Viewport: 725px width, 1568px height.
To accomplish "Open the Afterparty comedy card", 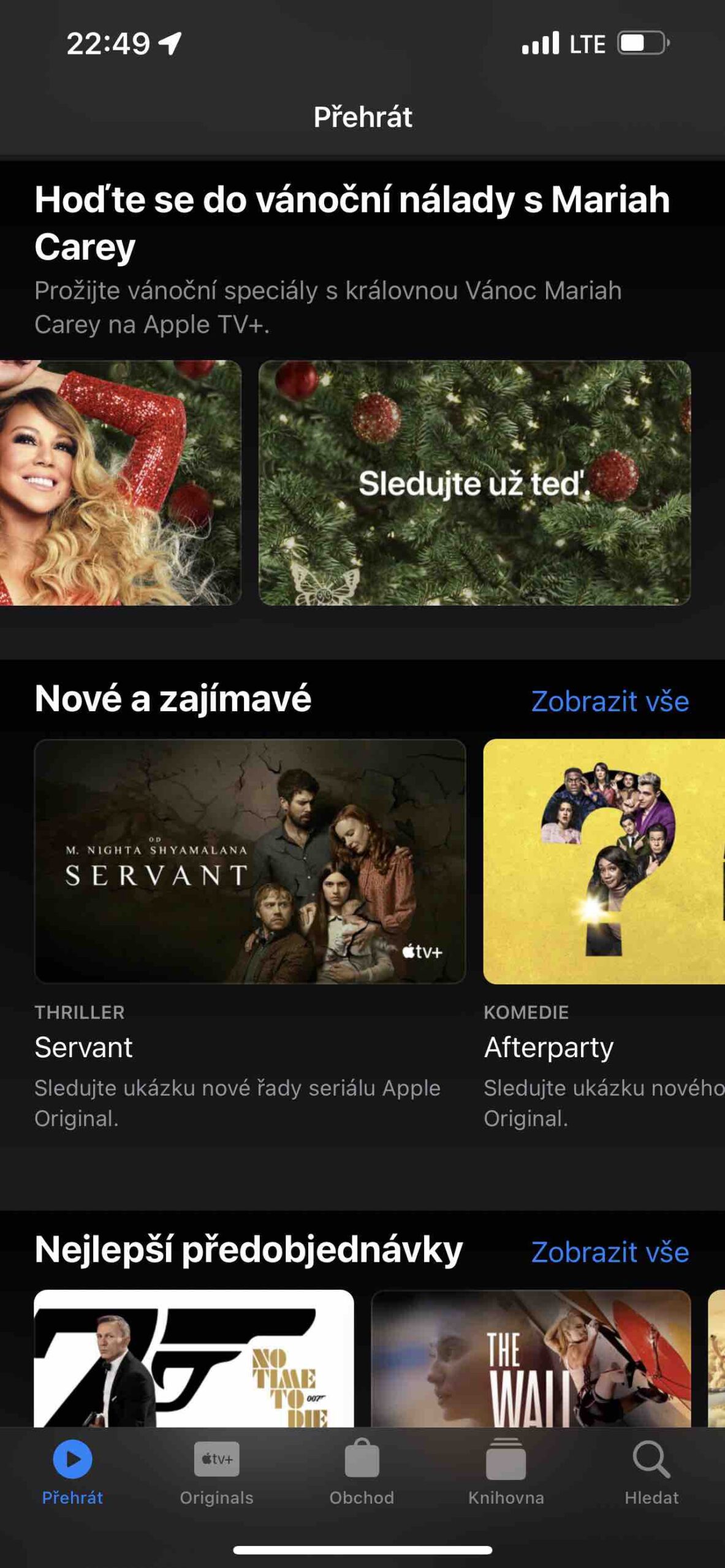I will (x=604, y=861).
